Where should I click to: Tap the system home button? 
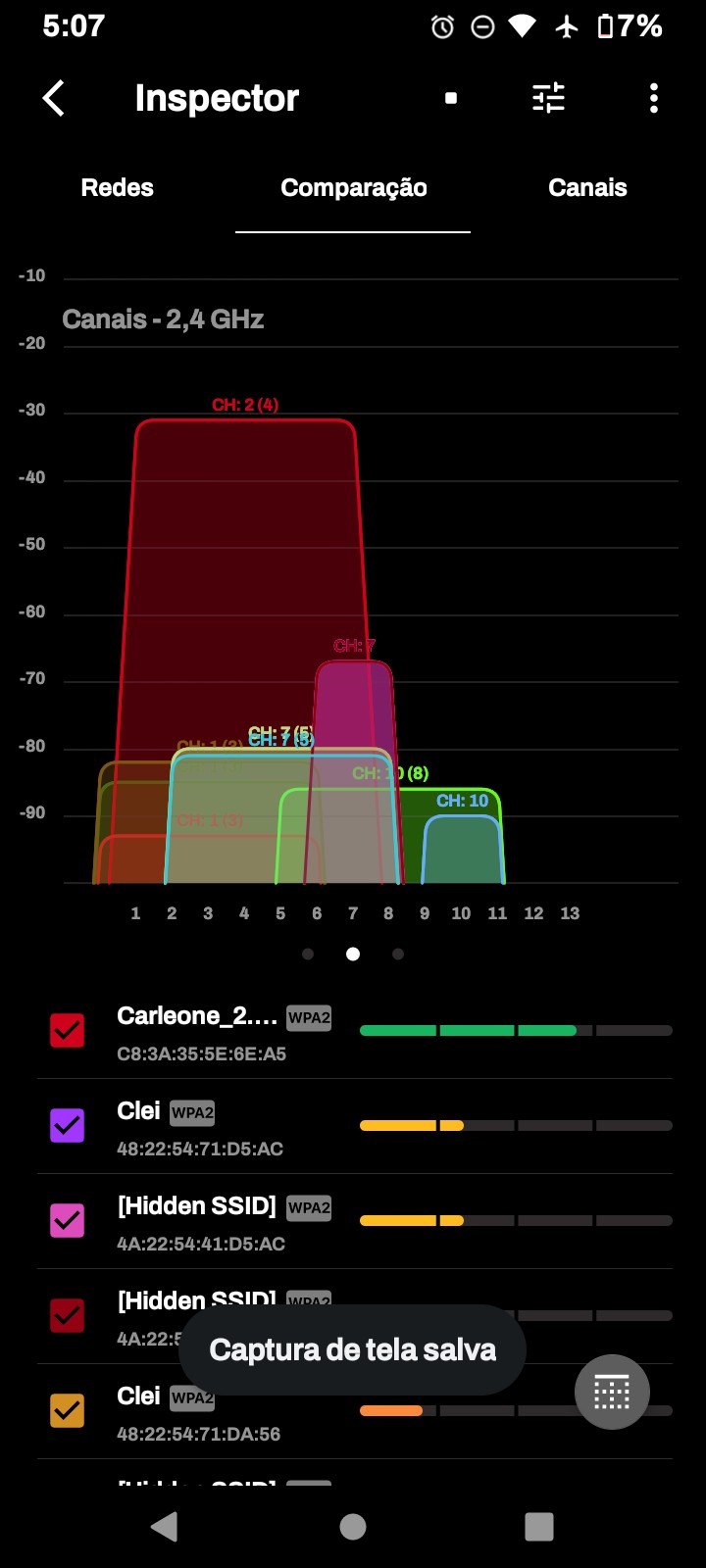pyautogui.click(x=353, y=1526)
